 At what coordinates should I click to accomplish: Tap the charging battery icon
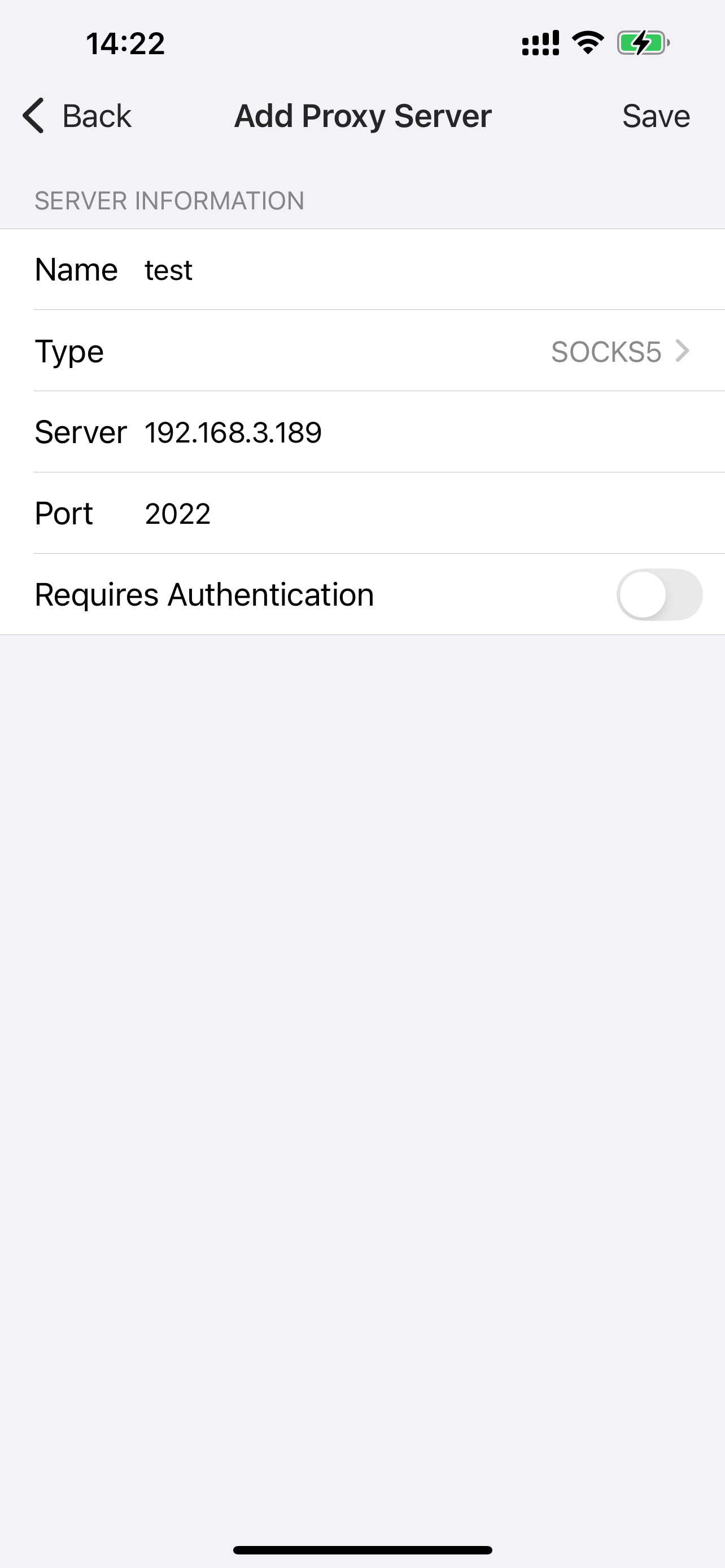[x=640, y=42]
